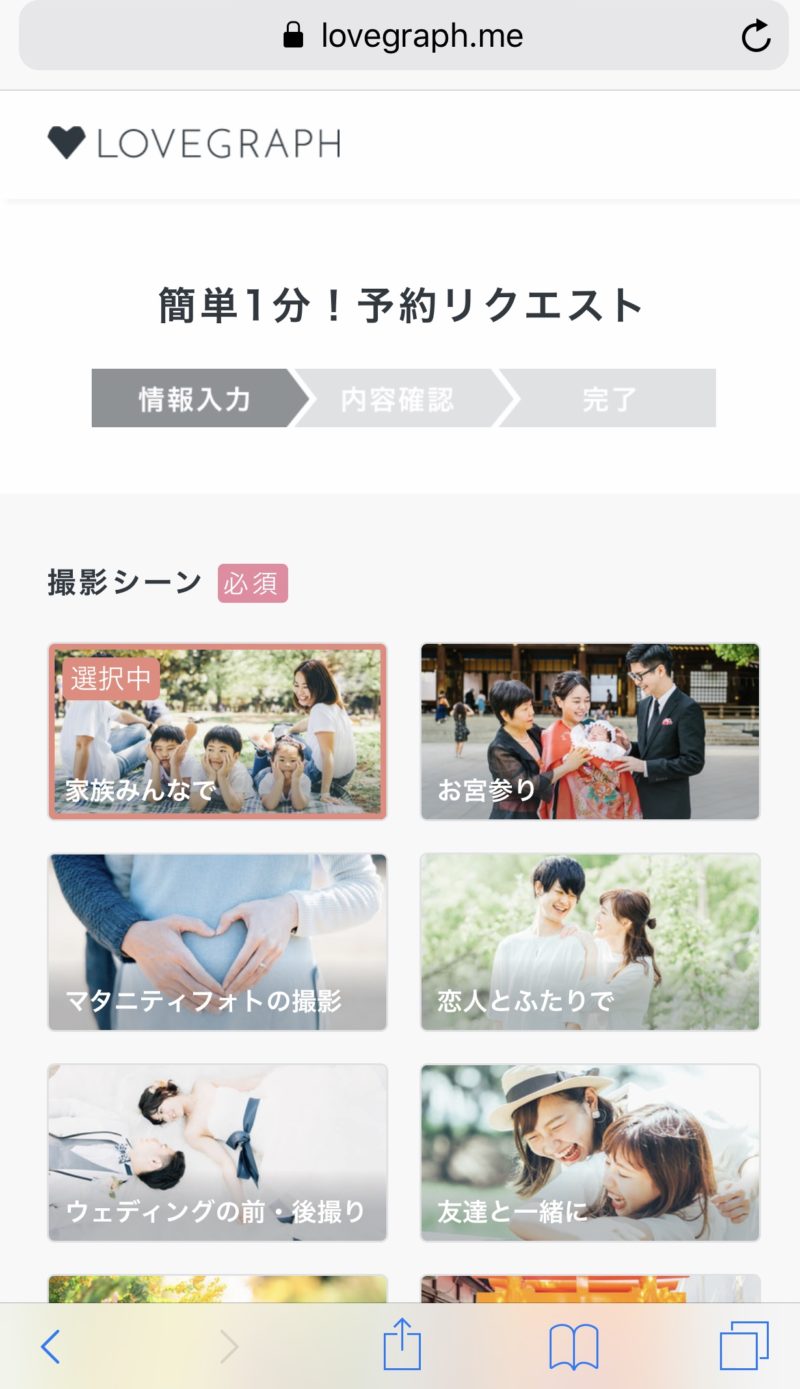Go back to the previous page
800x1389 pixels.
pos(50,1347)
